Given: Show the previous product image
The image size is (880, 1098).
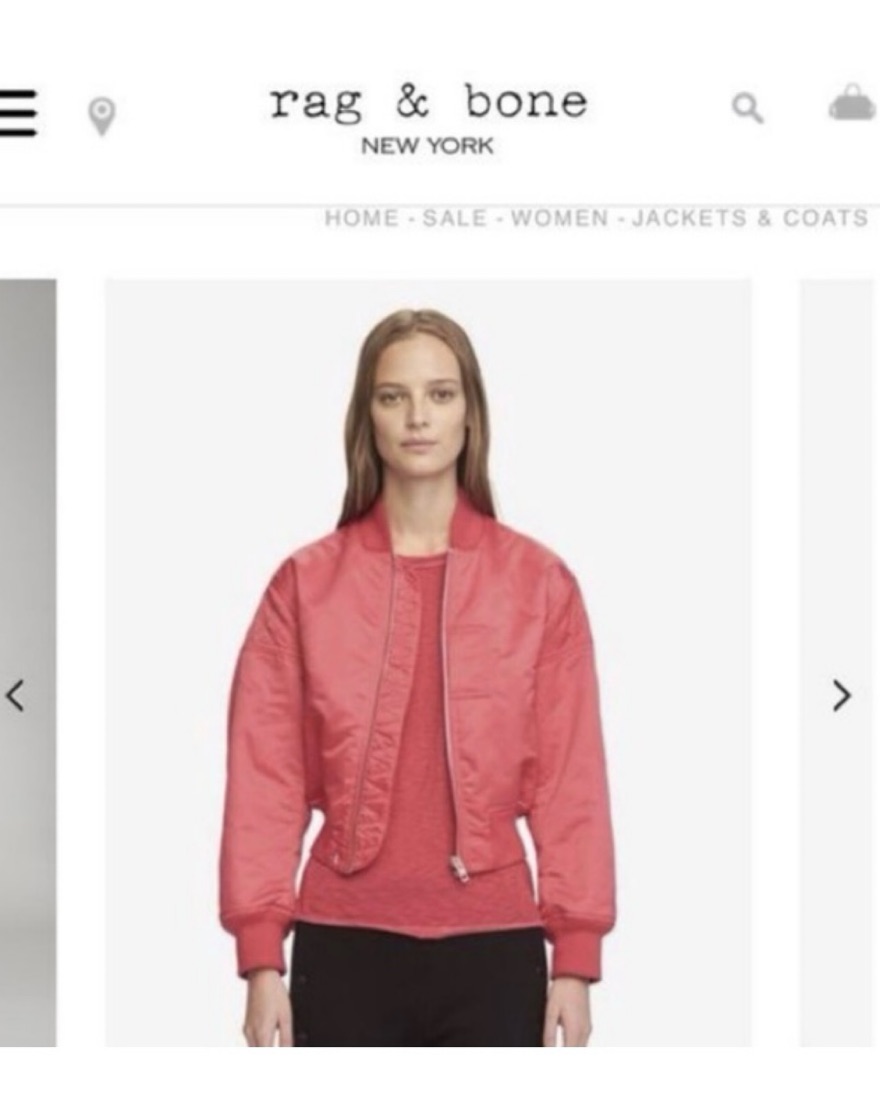Looking at the screenshot, I should point(15,695).
